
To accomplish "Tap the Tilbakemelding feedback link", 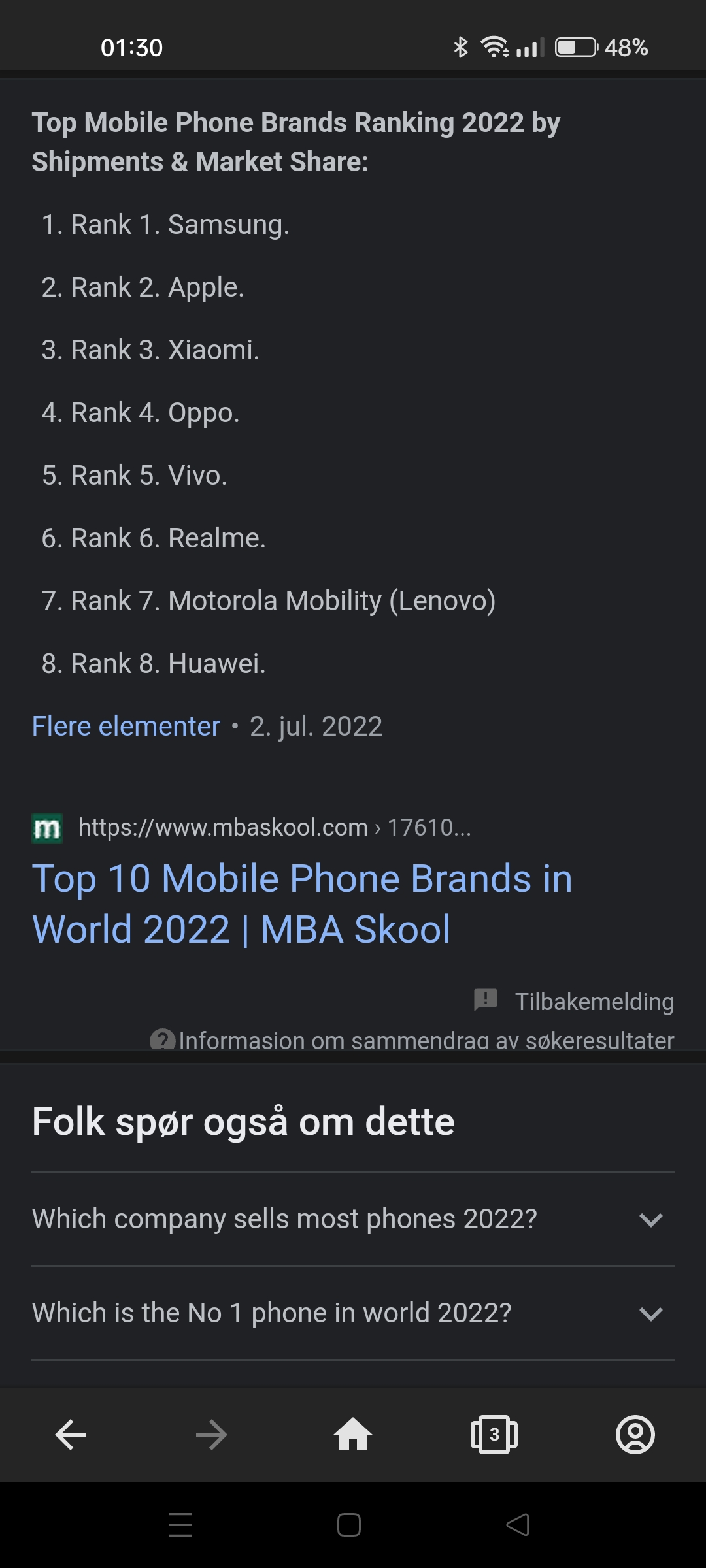I will 573,1001.
